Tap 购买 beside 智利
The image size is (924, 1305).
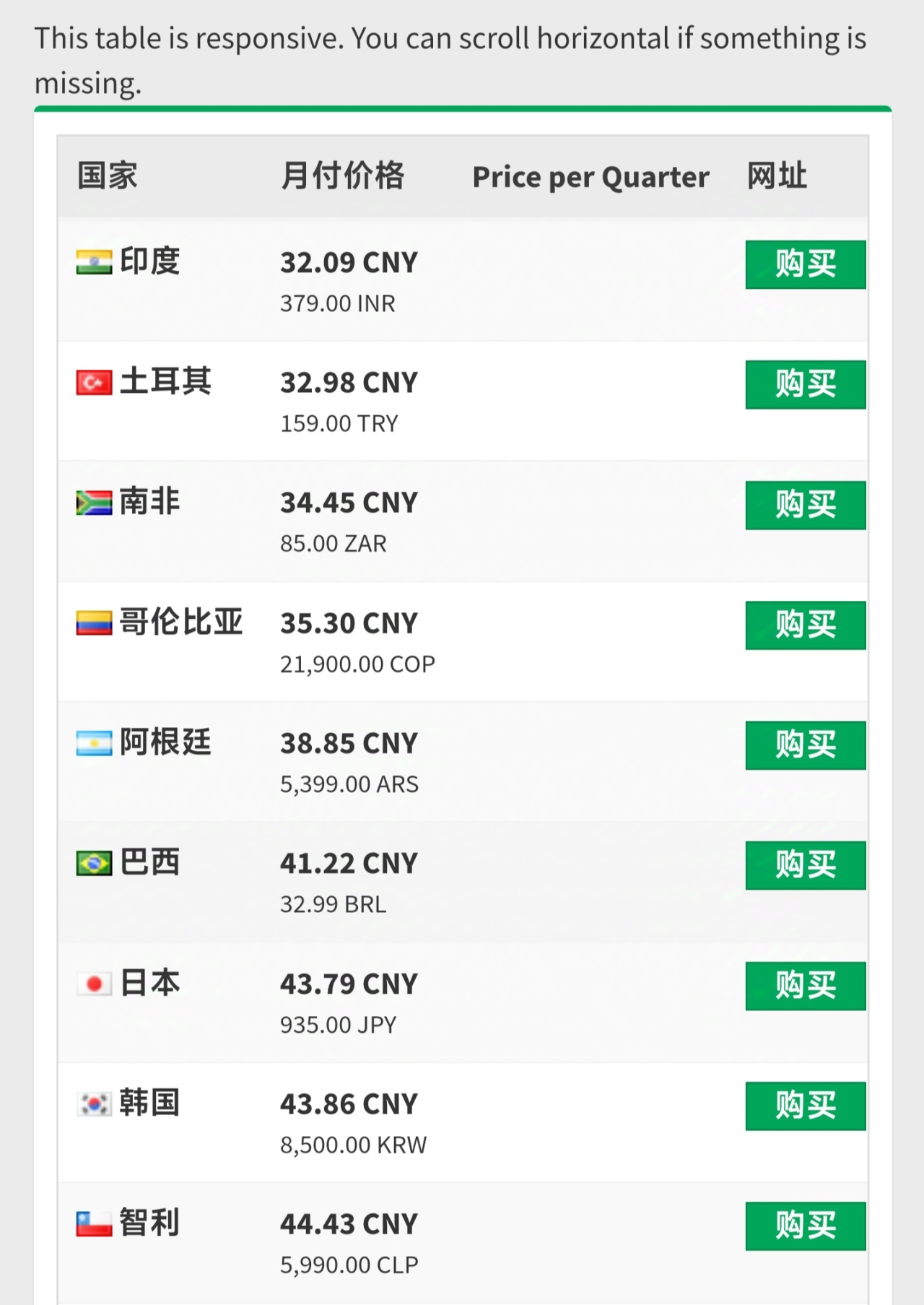click(805, 1226)
